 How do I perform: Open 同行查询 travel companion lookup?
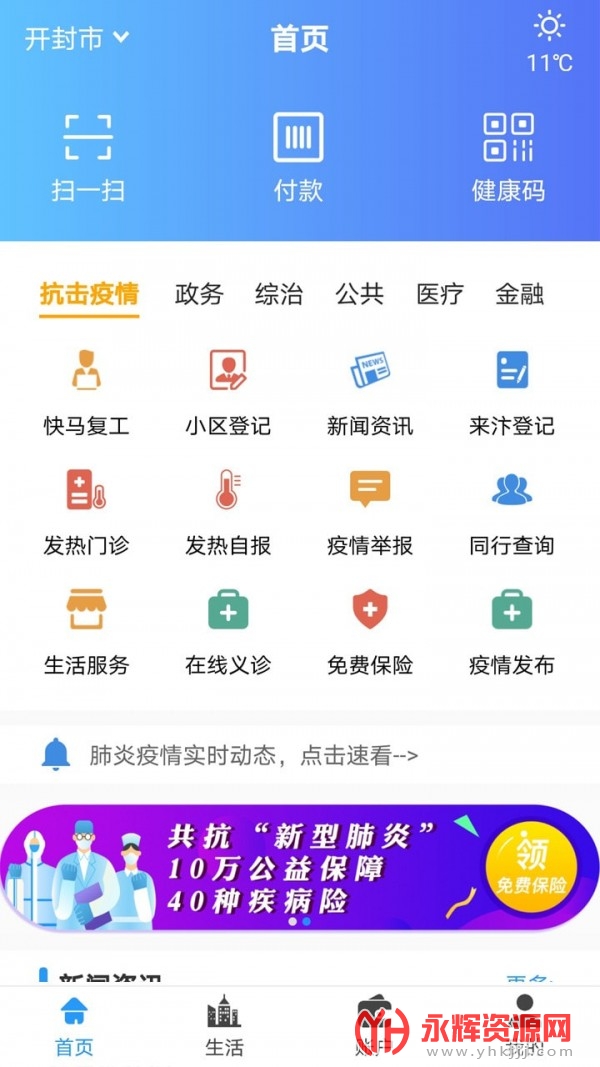pyautogui.click(x=512, y=511)
